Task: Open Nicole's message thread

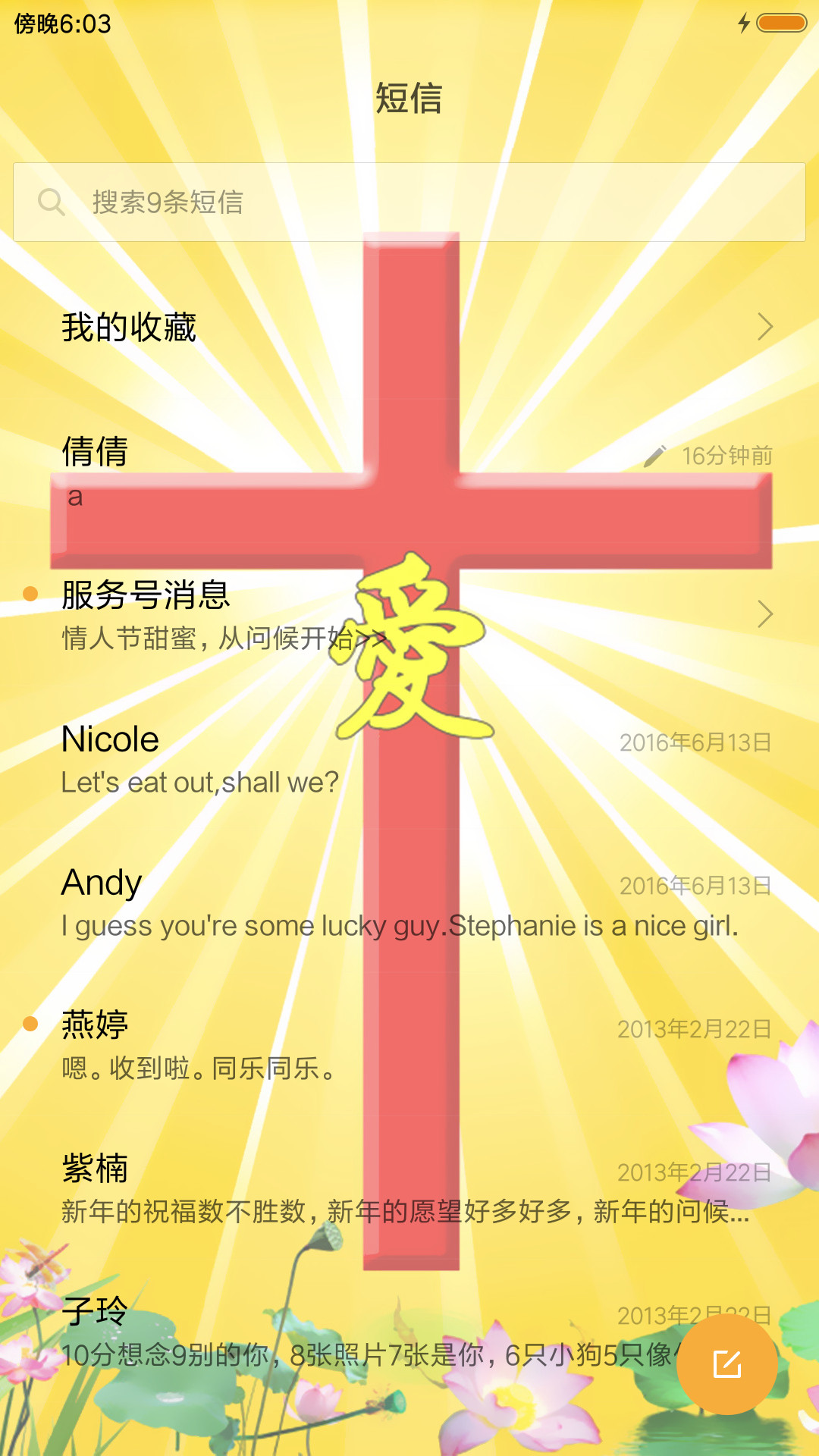Action: (409, 758)
